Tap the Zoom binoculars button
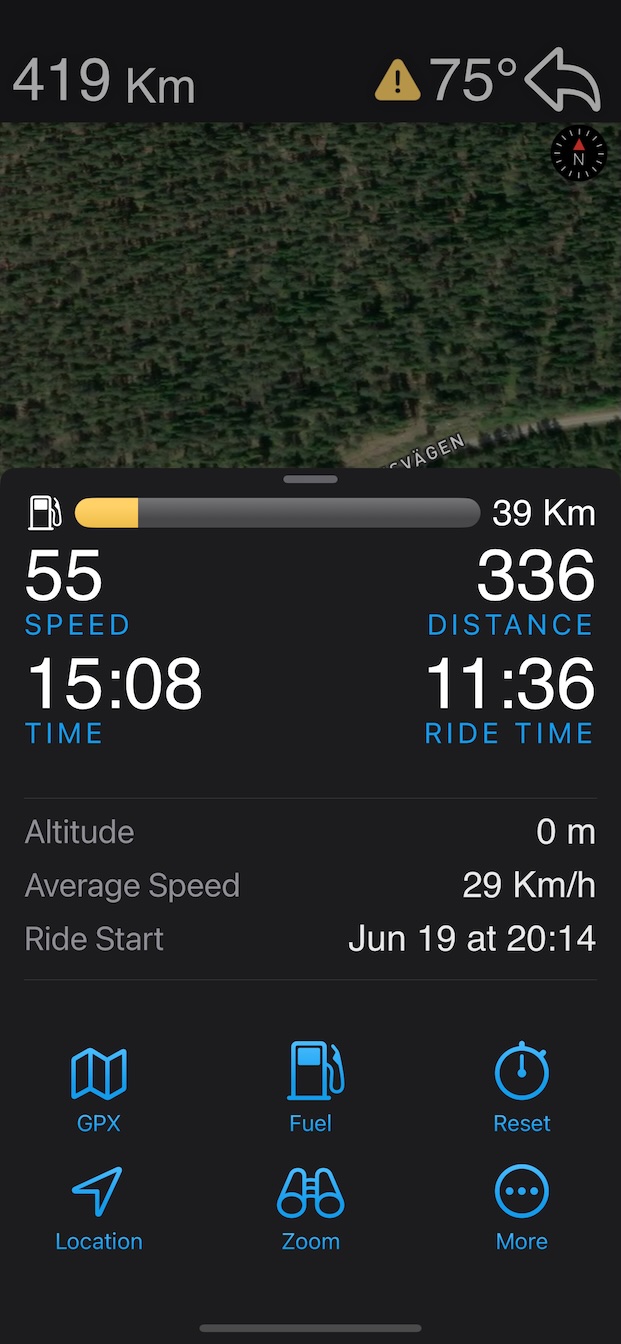This screenshot has height=1344, width=621. (x=311, y=1209)
